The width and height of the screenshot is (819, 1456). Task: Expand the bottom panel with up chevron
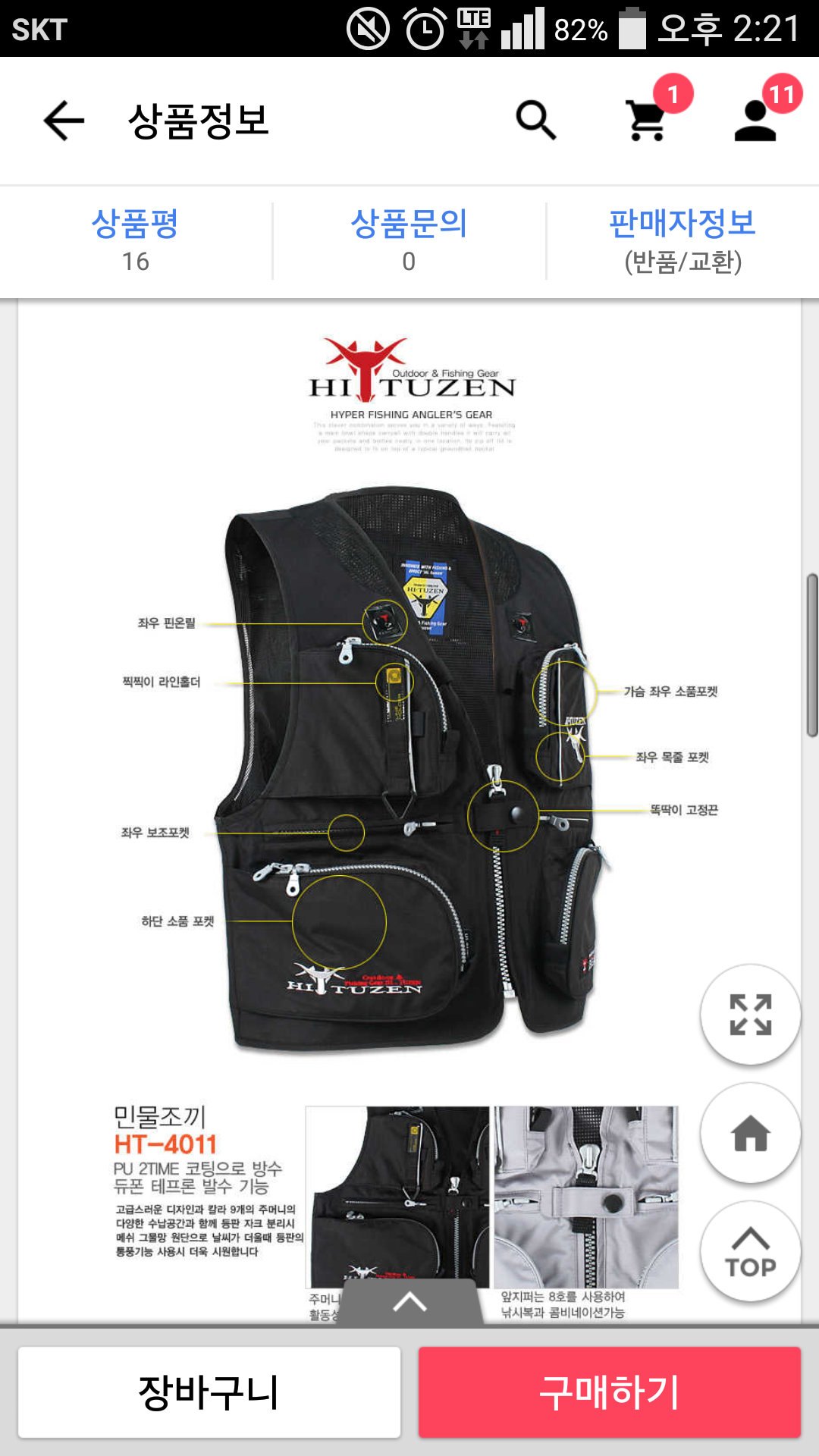pos(409,1302)
